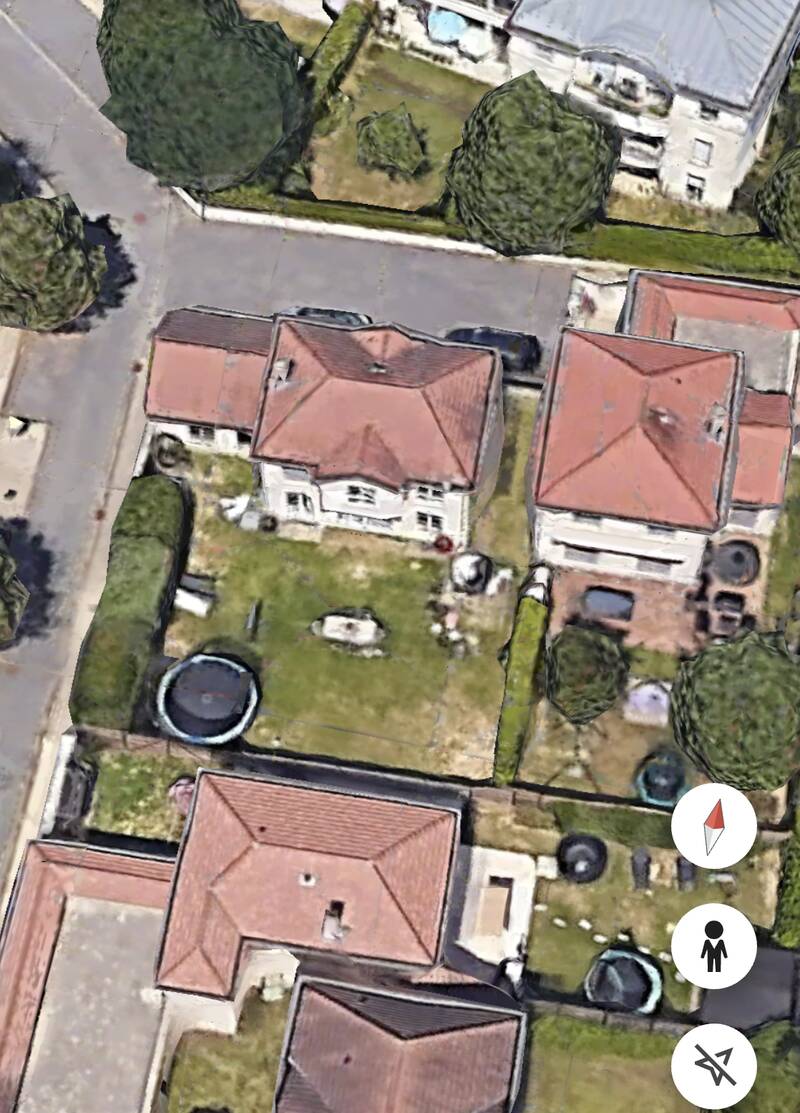Tap the compass to reset orientation
This screenshot has height=1113, width=800.
[x=713, y=825]
